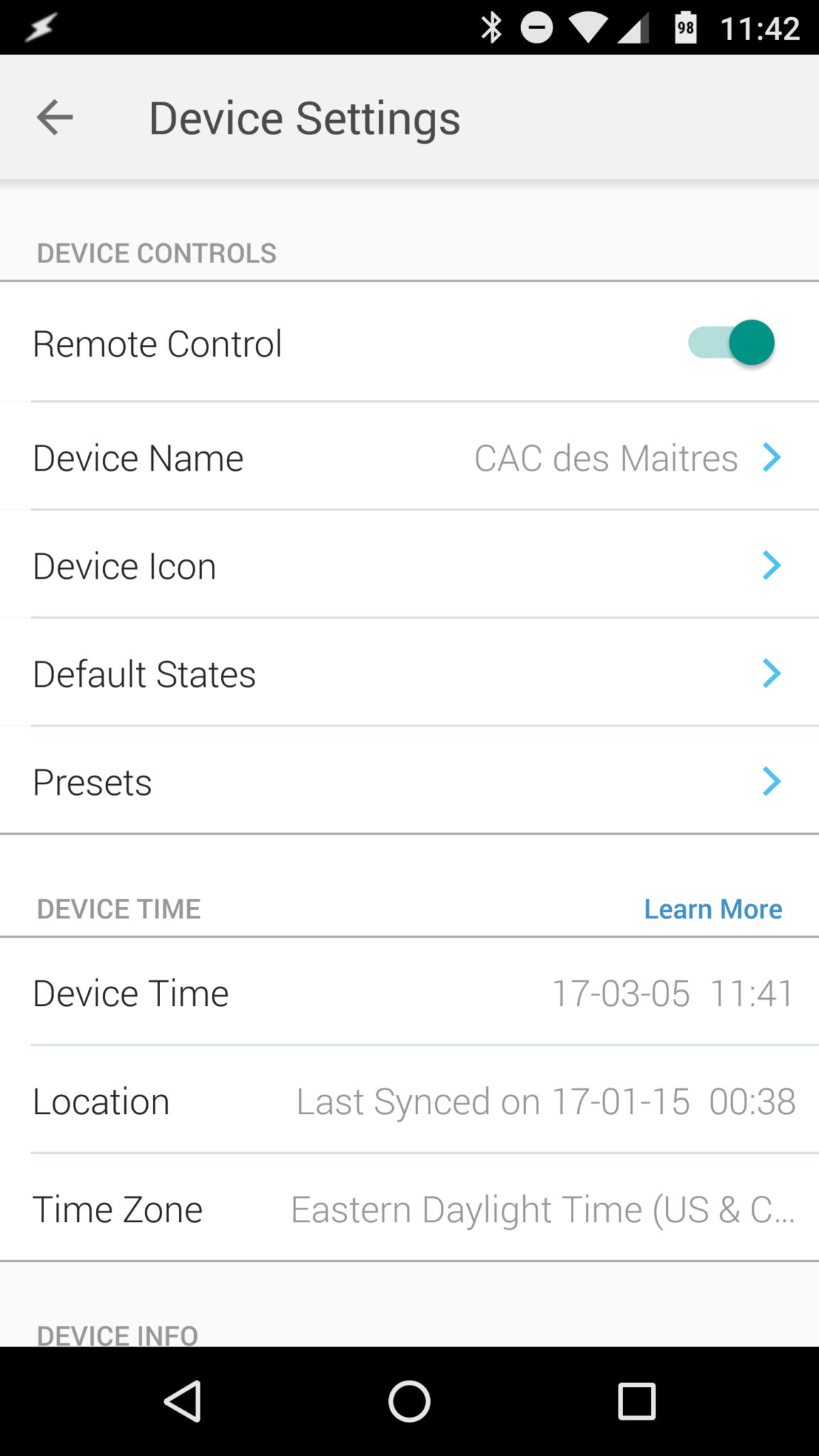The height and width of the screenshot is (1456, 819).
Task: Toggle the Remote Control switch
Action: (731, 343)
